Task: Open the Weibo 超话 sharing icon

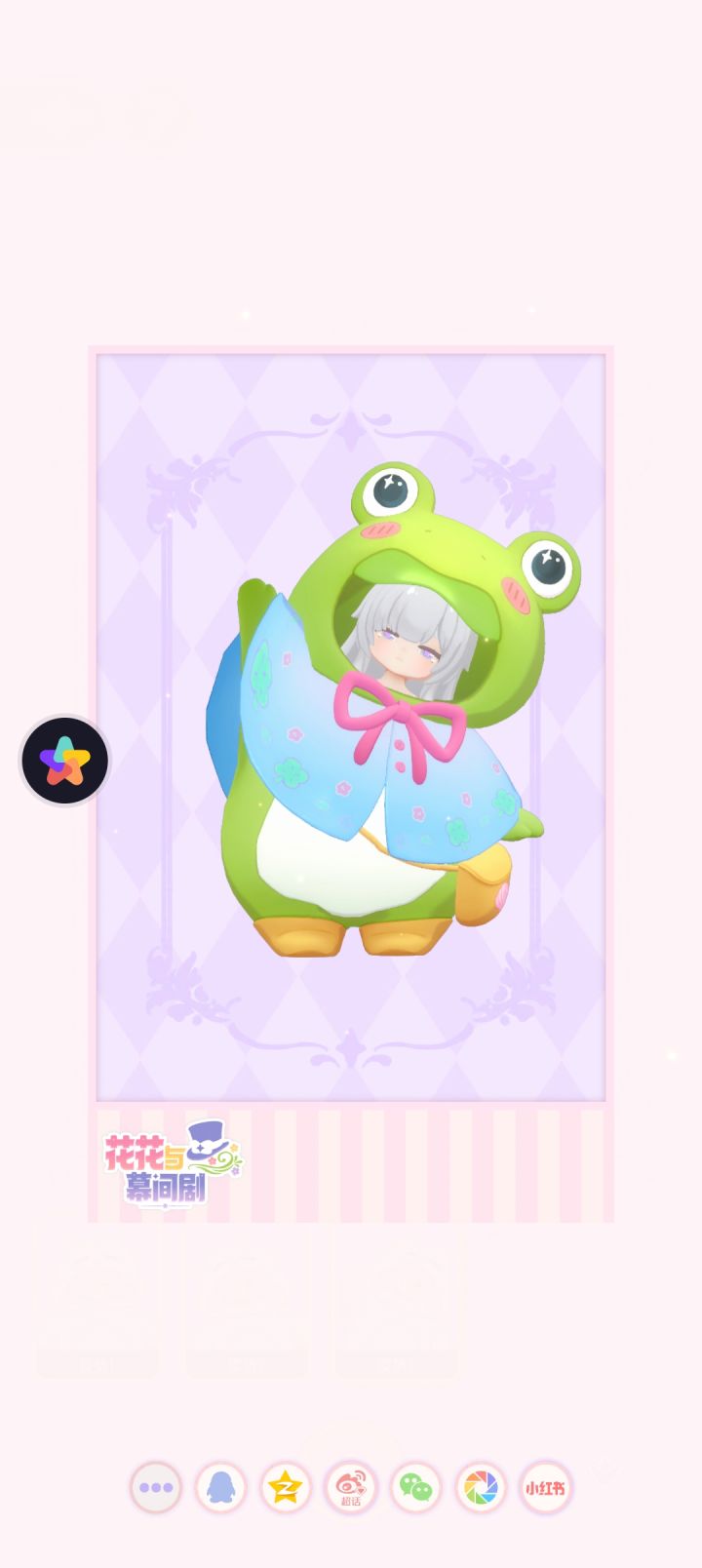Action: [x=349, y=1484]
